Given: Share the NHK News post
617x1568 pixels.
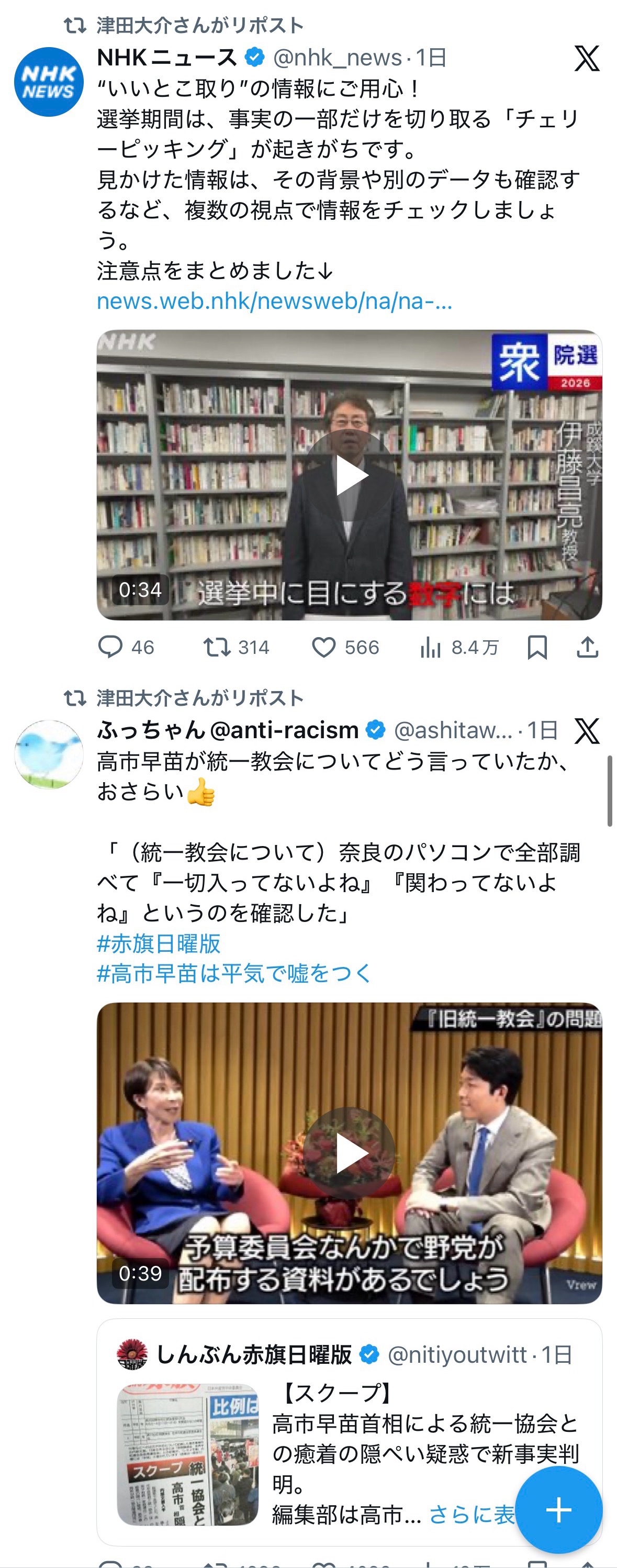Looking at the screenshot, I should (x=587, y=647).
